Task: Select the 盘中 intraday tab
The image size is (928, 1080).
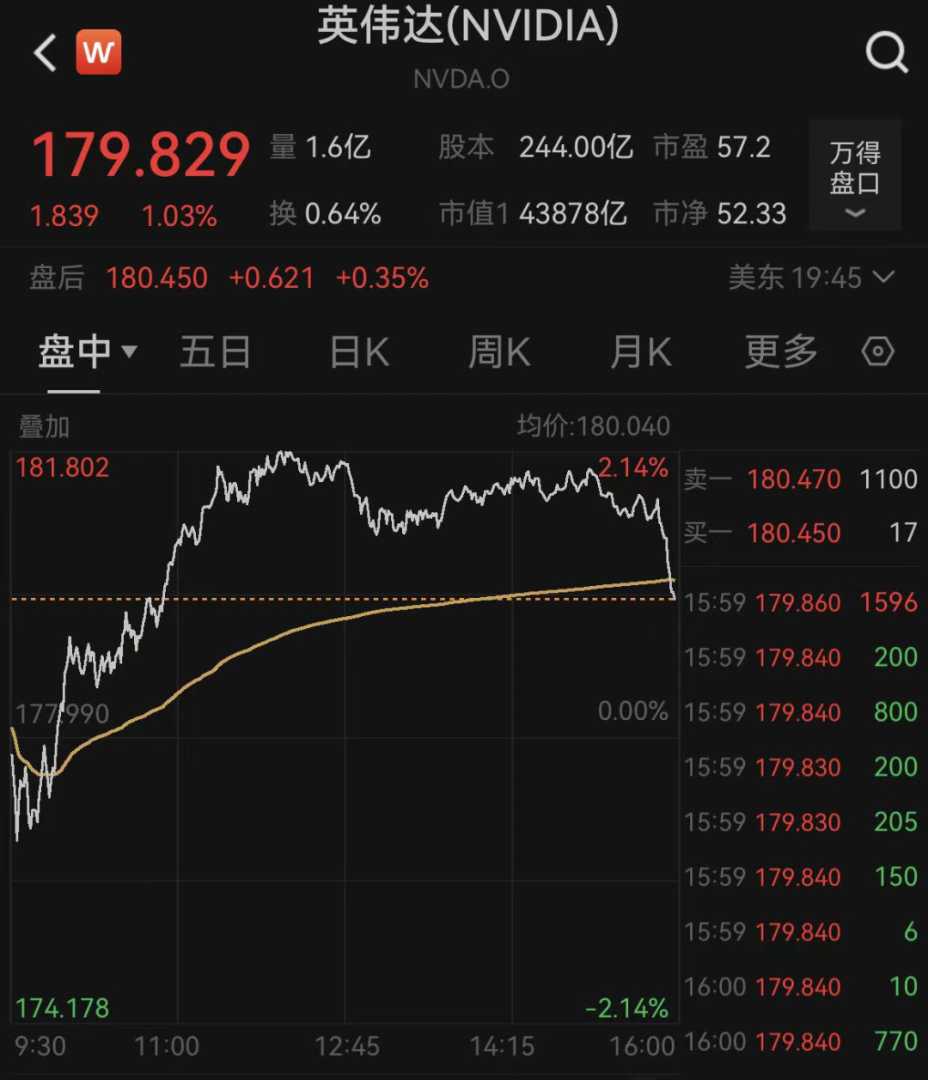Action: pos(86,352)
